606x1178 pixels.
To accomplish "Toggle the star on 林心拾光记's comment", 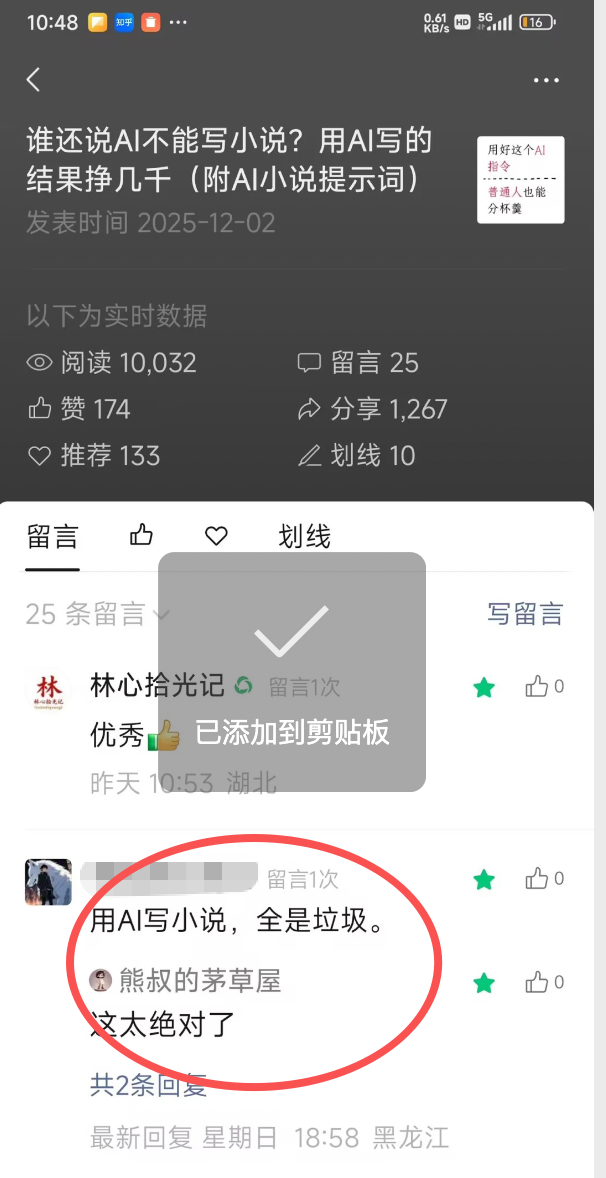I will (x=484, y=687).
